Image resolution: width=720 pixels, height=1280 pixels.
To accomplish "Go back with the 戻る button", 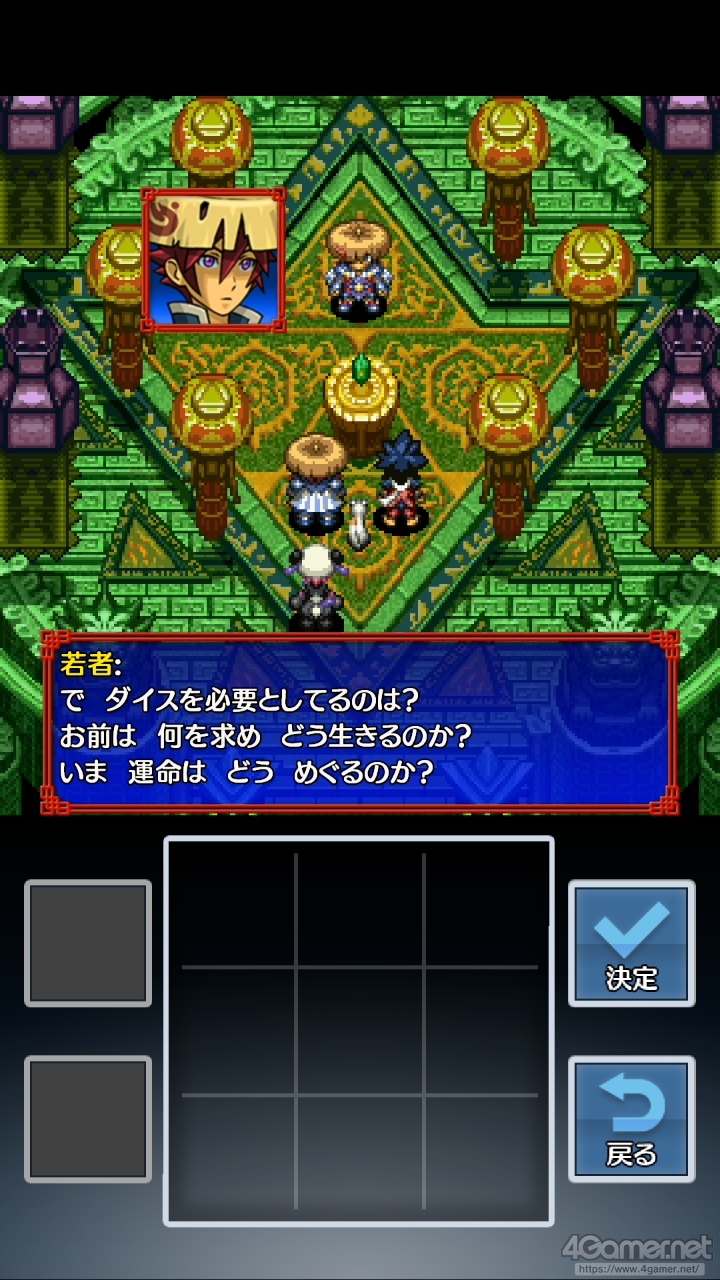I will coord(632,1119).
